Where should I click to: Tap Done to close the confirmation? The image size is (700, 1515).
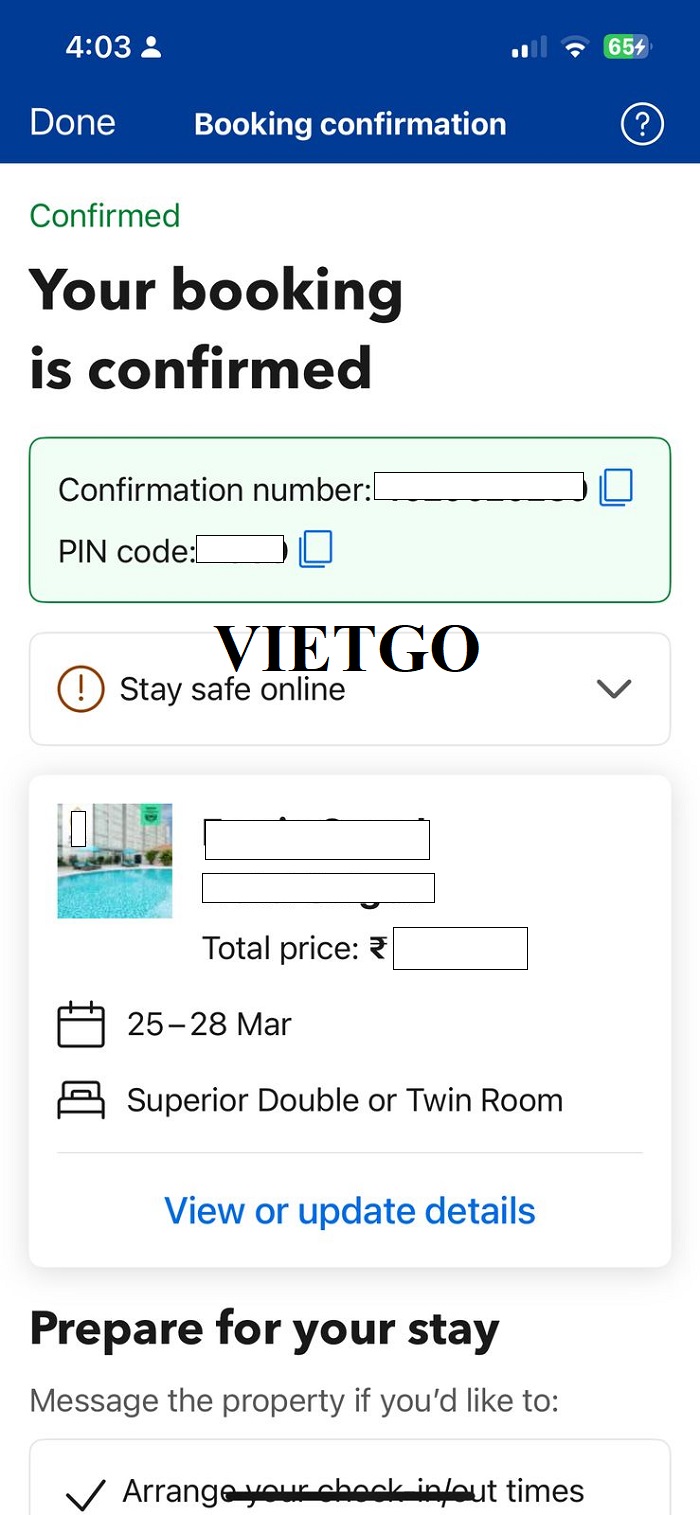point(73,123)
